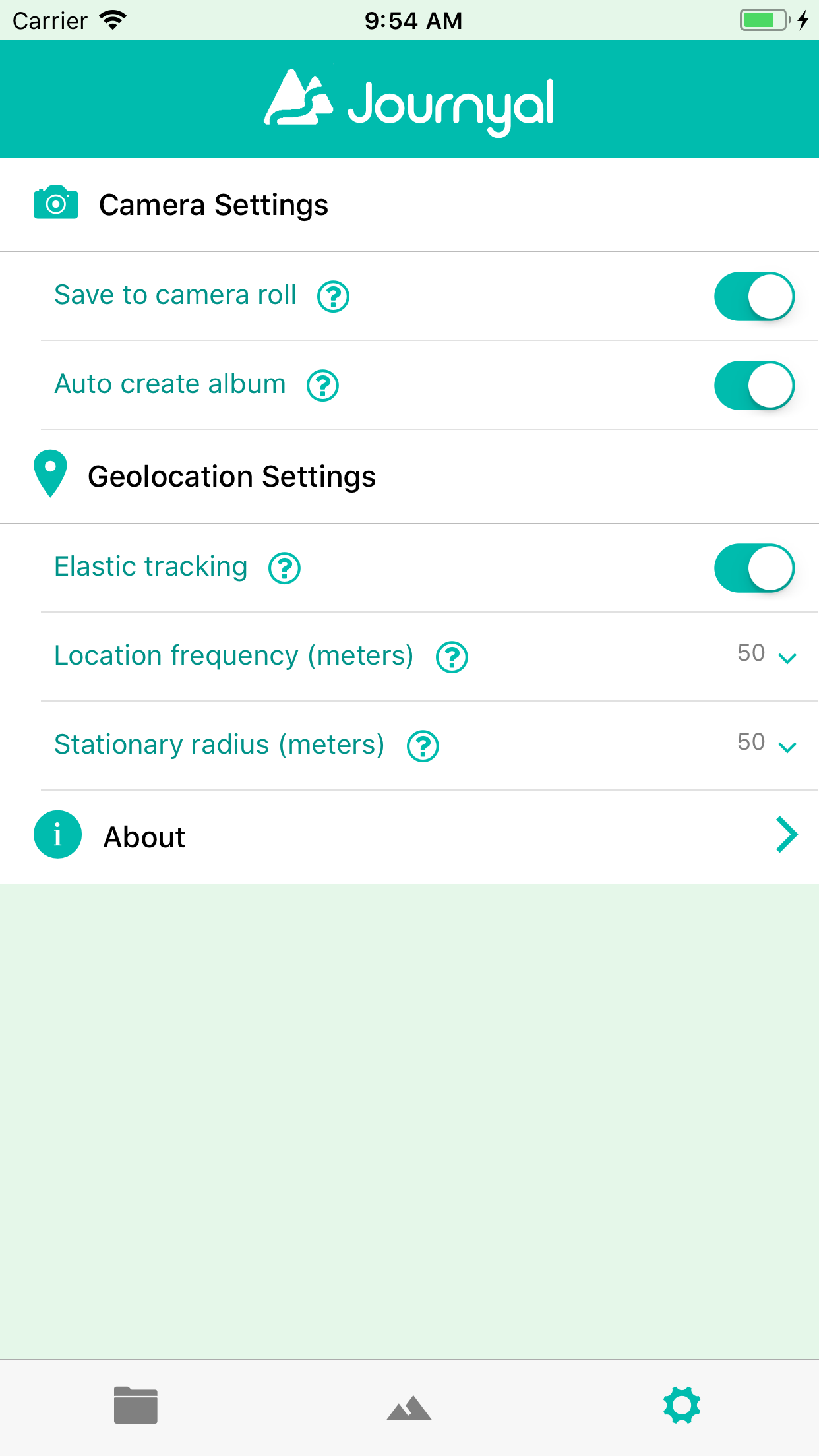This screenshot has width=819, height=1456.
Task: Go to the mountains tab
Action: click(409, 1408)
